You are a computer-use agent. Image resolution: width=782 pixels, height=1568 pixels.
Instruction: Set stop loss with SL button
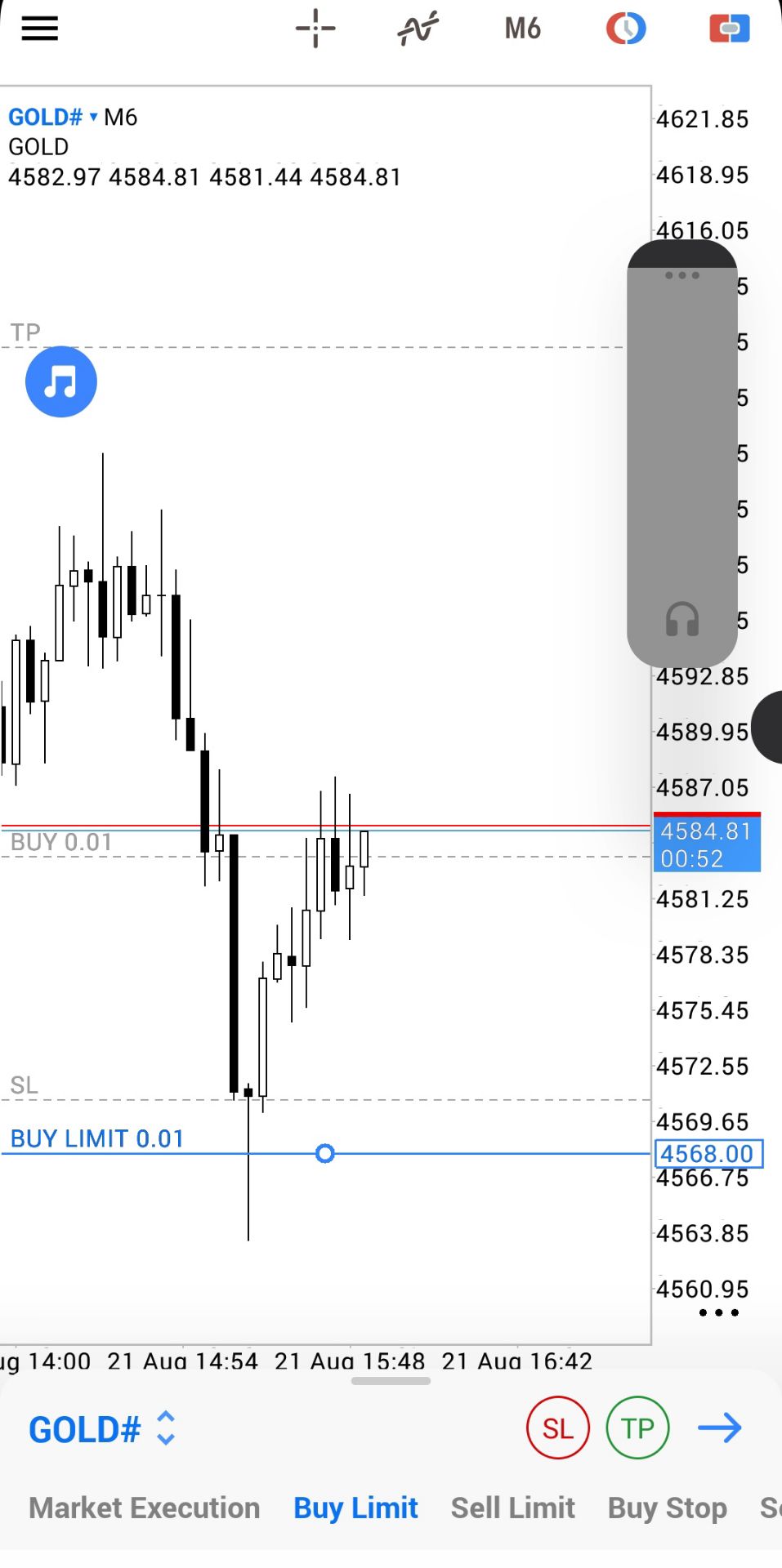[x=558, y=1428]
